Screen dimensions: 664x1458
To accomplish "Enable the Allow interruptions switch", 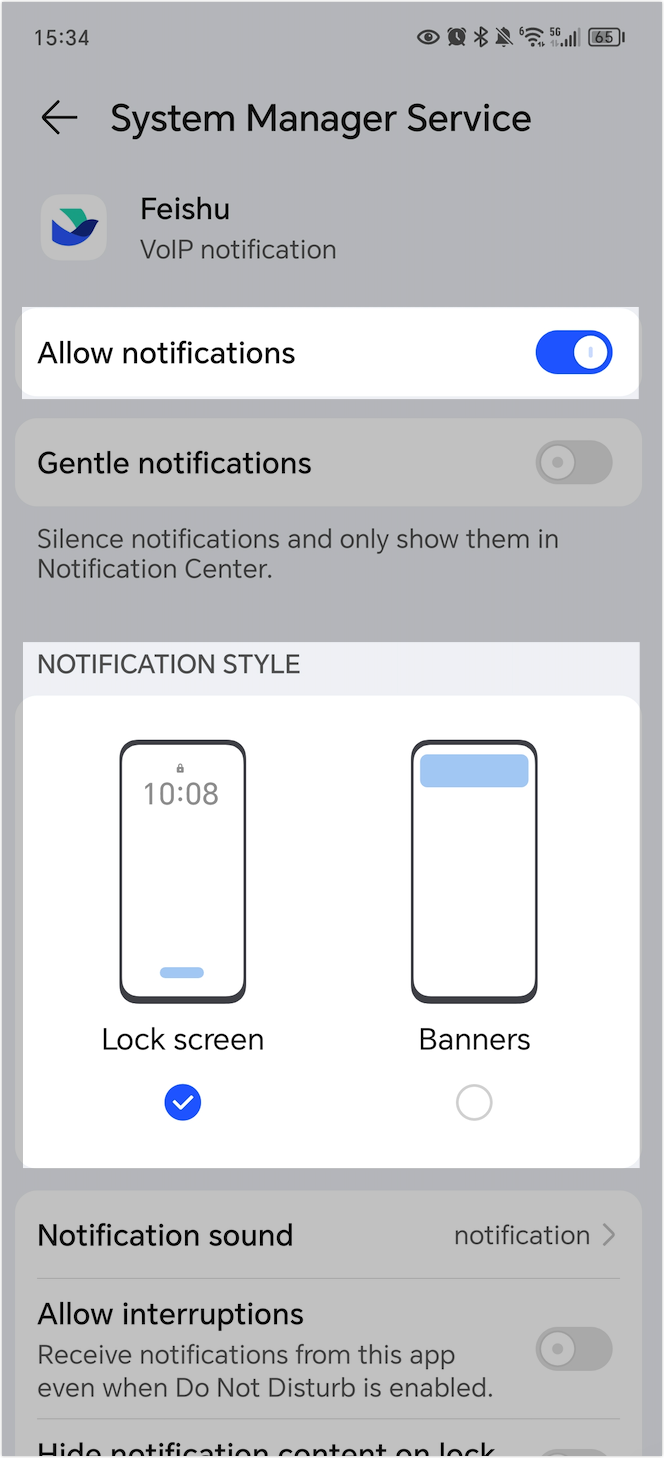I will [573, 1349].
